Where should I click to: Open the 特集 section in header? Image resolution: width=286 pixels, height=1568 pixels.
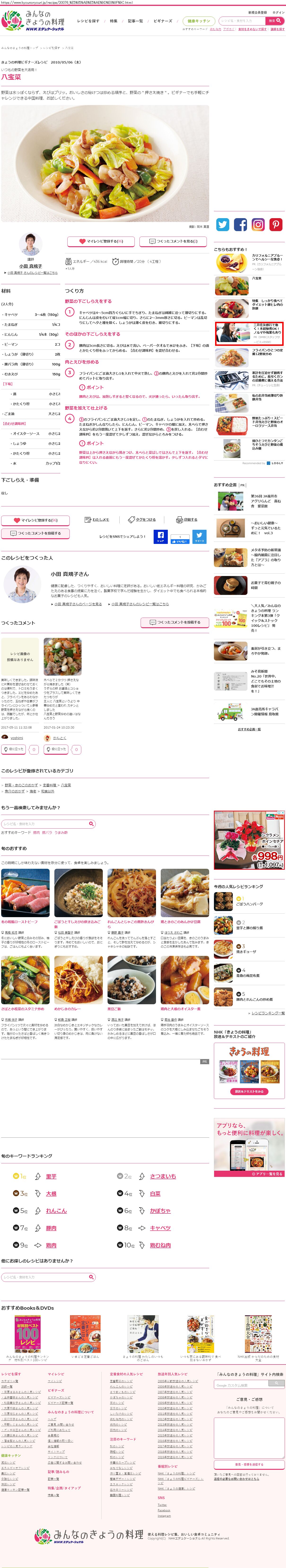(113, 21)
